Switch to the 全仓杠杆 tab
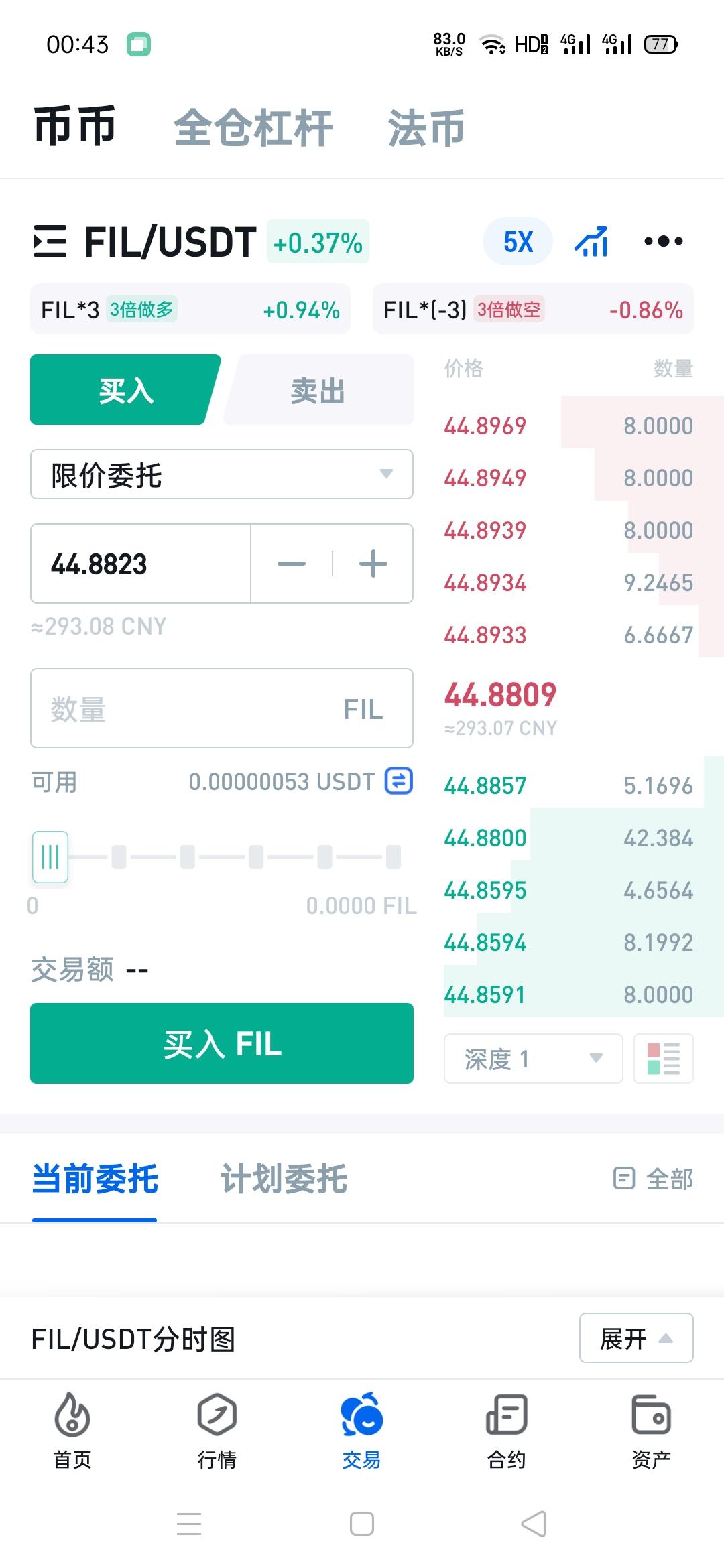Image resolution: width=724 pixels, height=1568 pixels. (x=253, y=128)
